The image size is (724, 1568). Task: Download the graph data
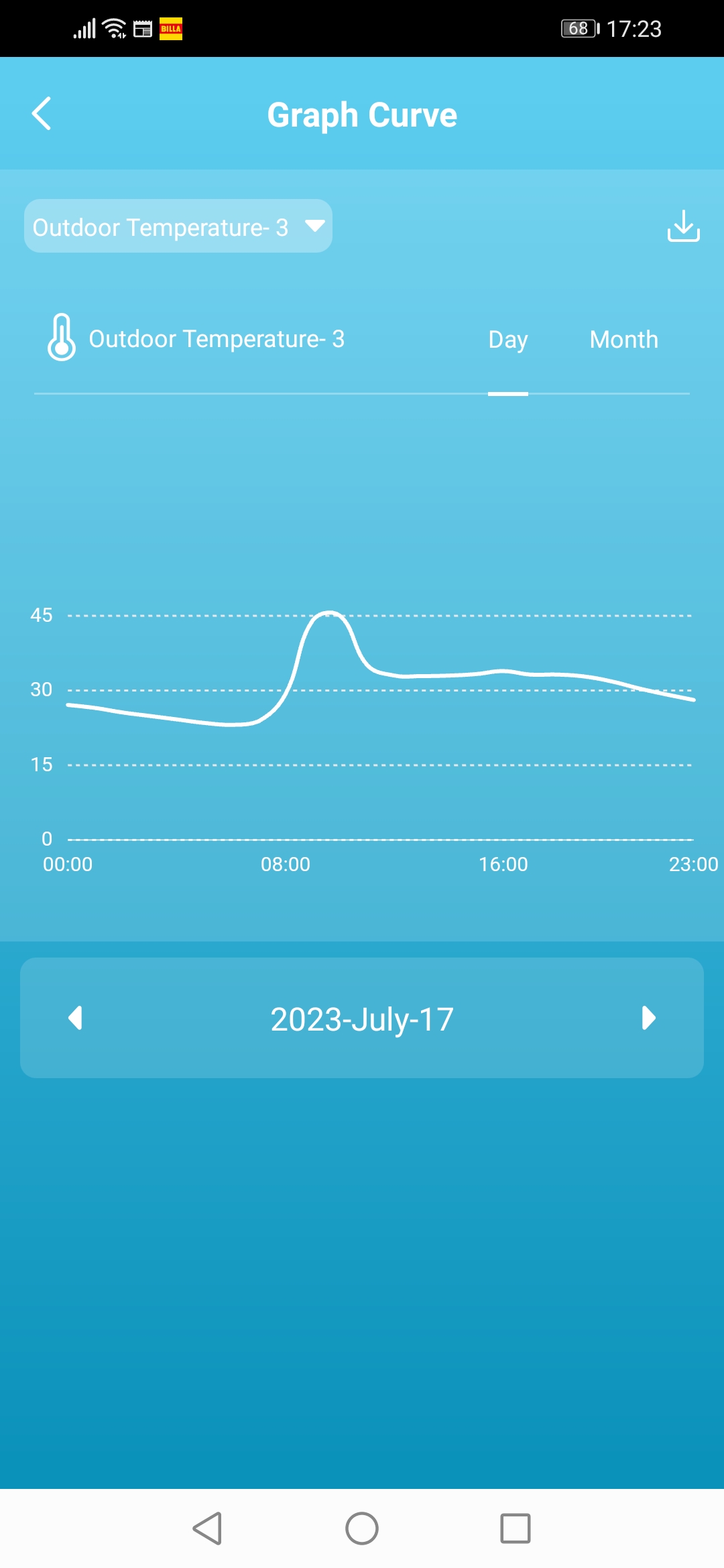(683, 226)
